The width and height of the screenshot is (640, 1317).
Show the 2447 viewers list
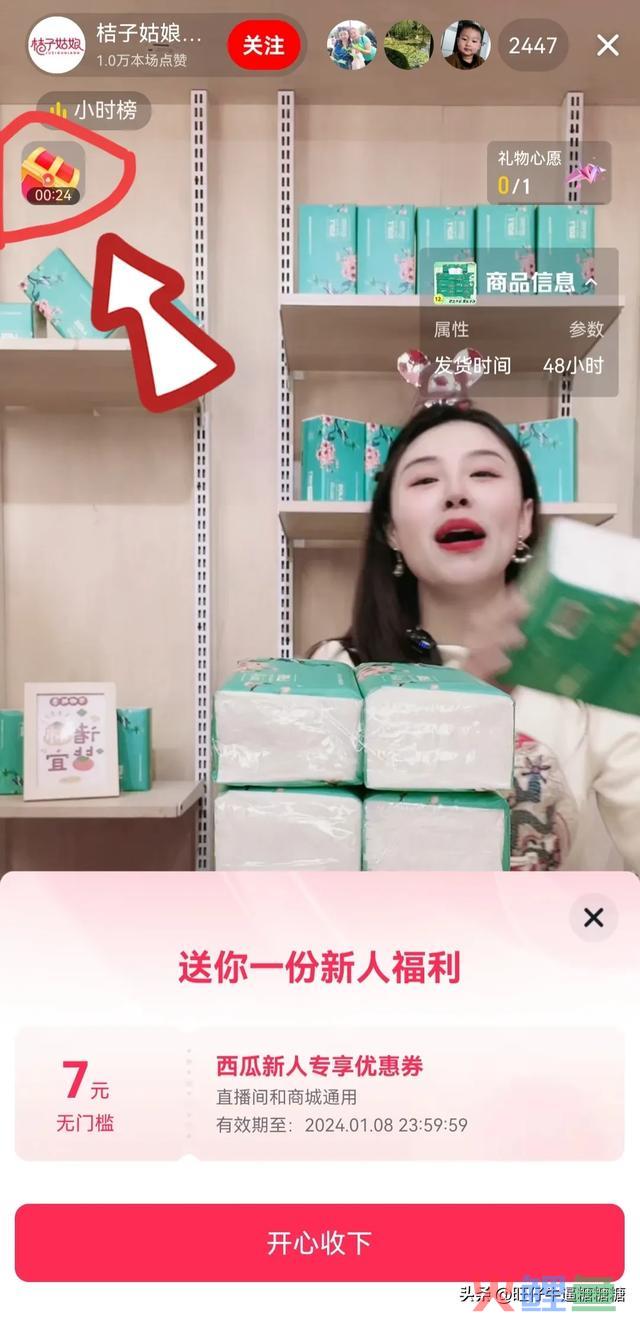point(531,45)
